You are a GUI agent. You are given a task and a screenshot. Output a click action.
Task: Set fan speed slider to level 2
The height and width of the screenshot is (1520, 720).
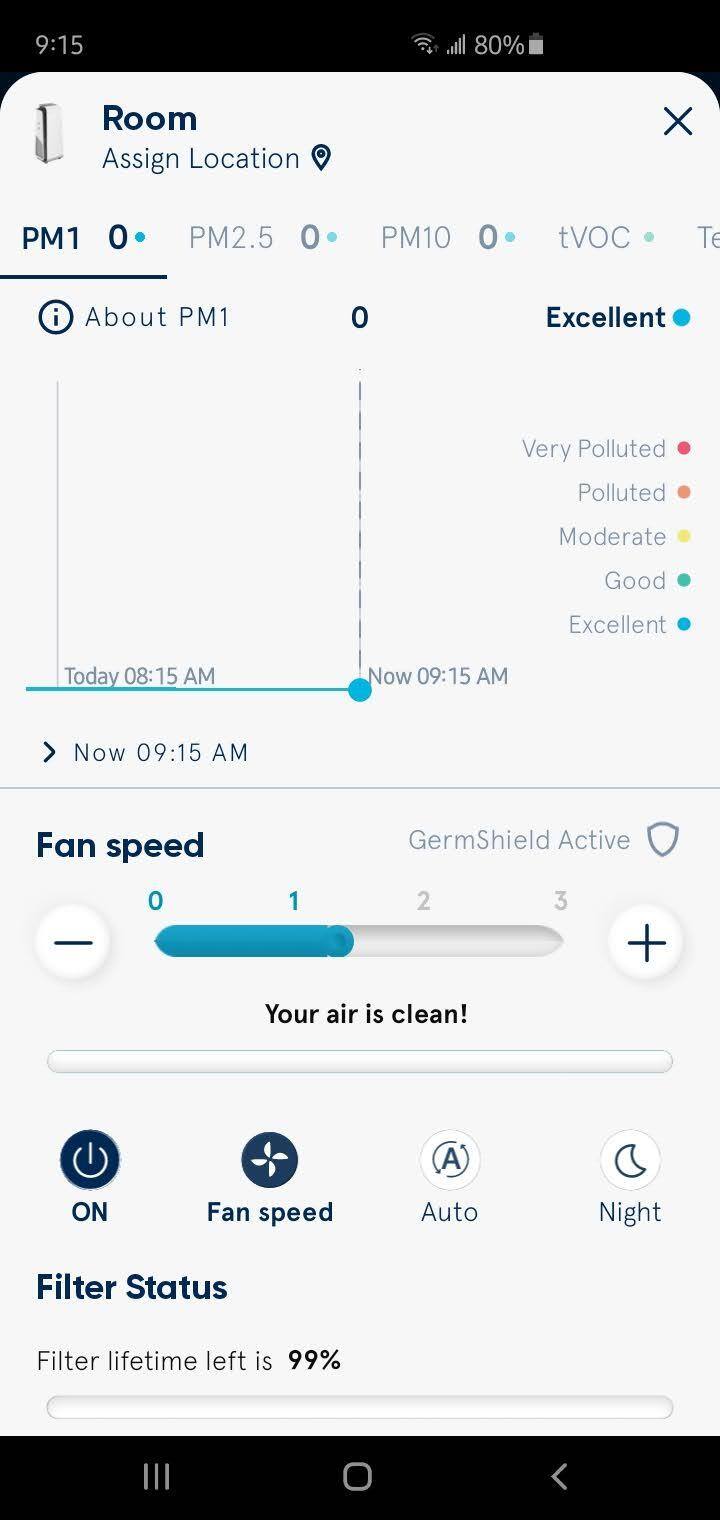coord(424,941)
